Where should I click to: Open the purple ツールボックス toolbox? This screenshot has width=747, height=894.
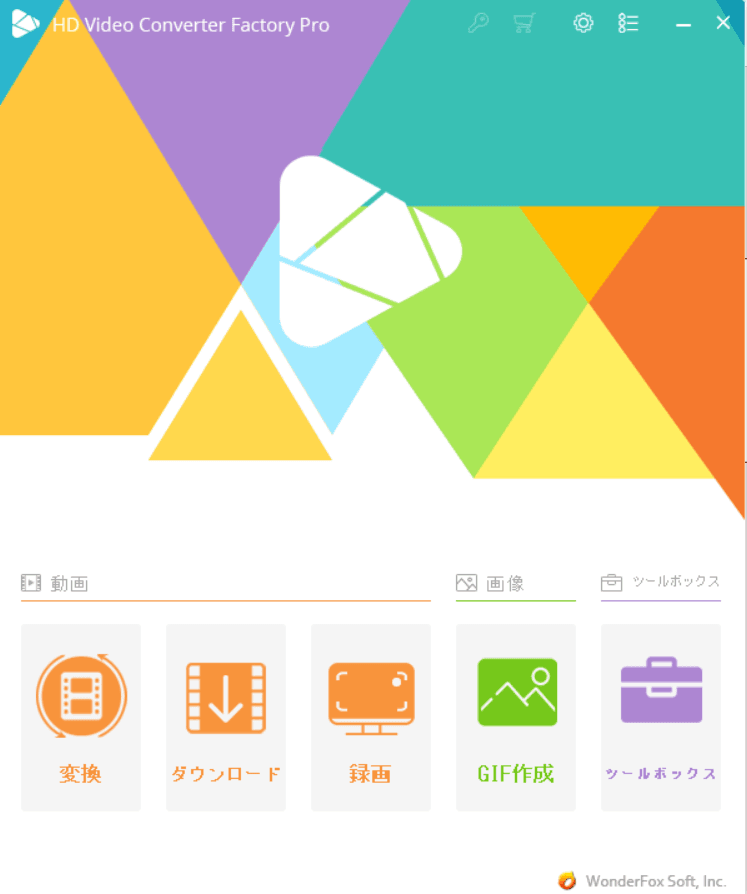(x=660, y=690)
